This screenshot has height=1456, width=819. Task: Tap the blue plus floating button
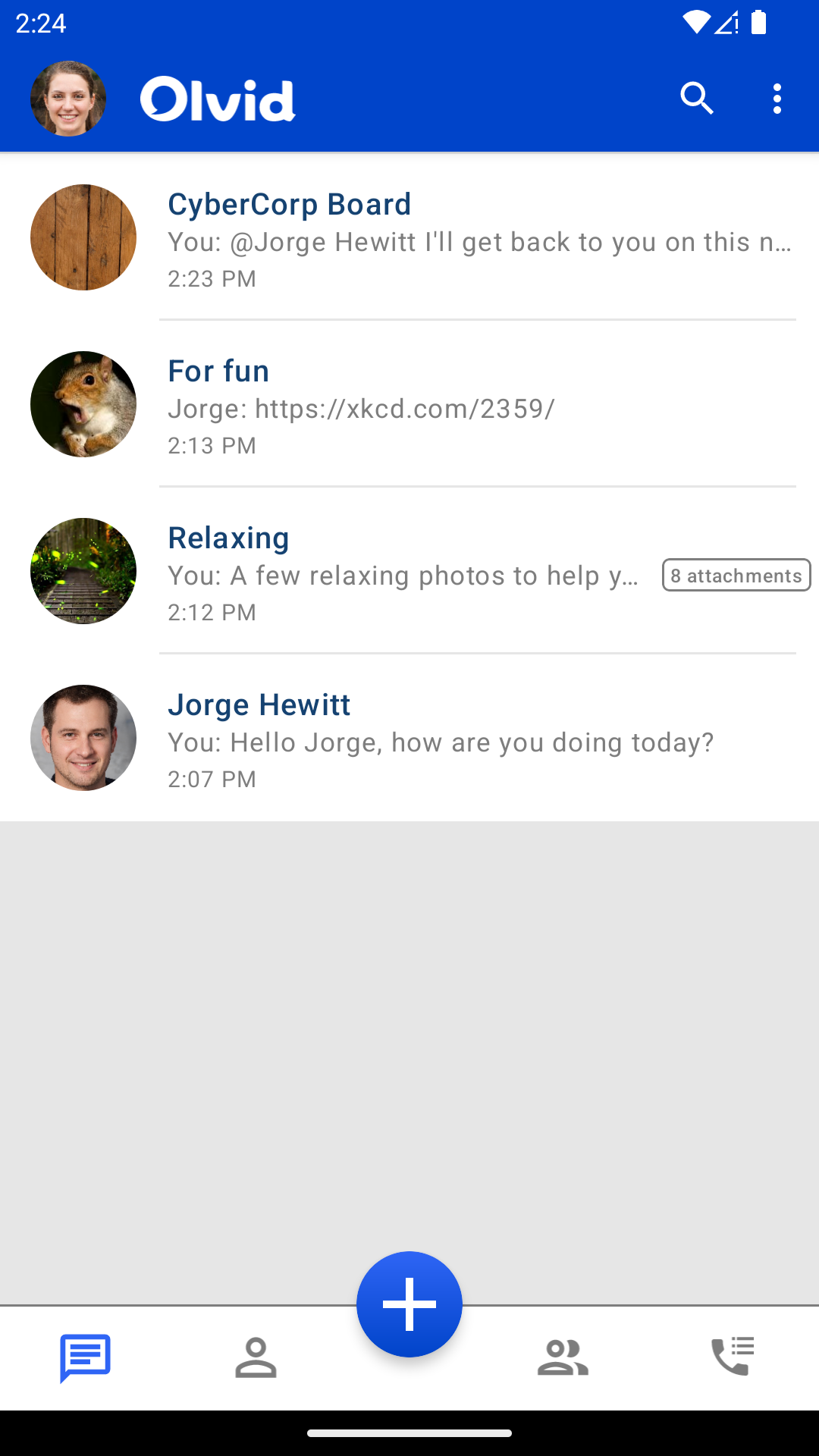[409, 1304]
